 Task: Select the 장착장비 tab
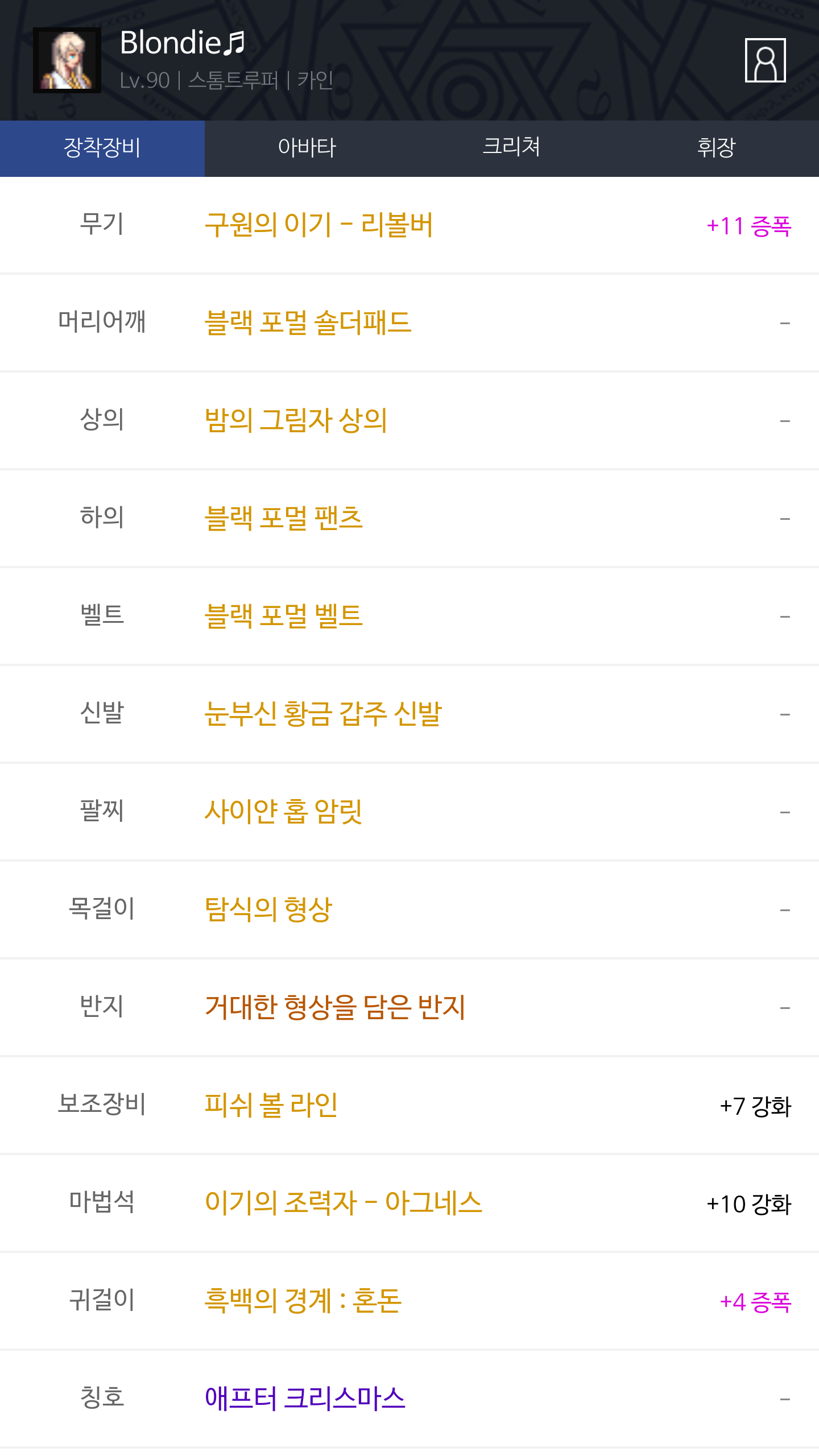102,148
